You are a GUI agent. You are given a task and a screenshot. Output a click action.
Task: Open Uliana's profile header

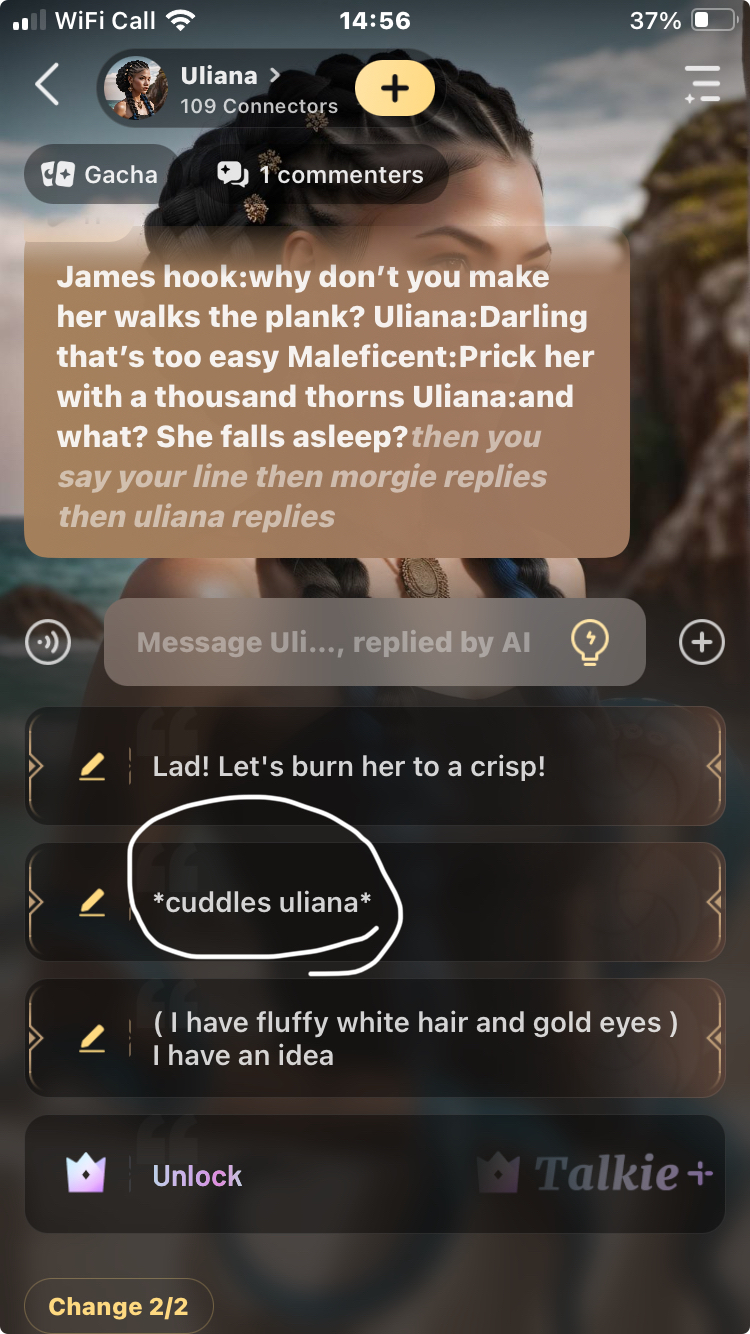[228, 89]
